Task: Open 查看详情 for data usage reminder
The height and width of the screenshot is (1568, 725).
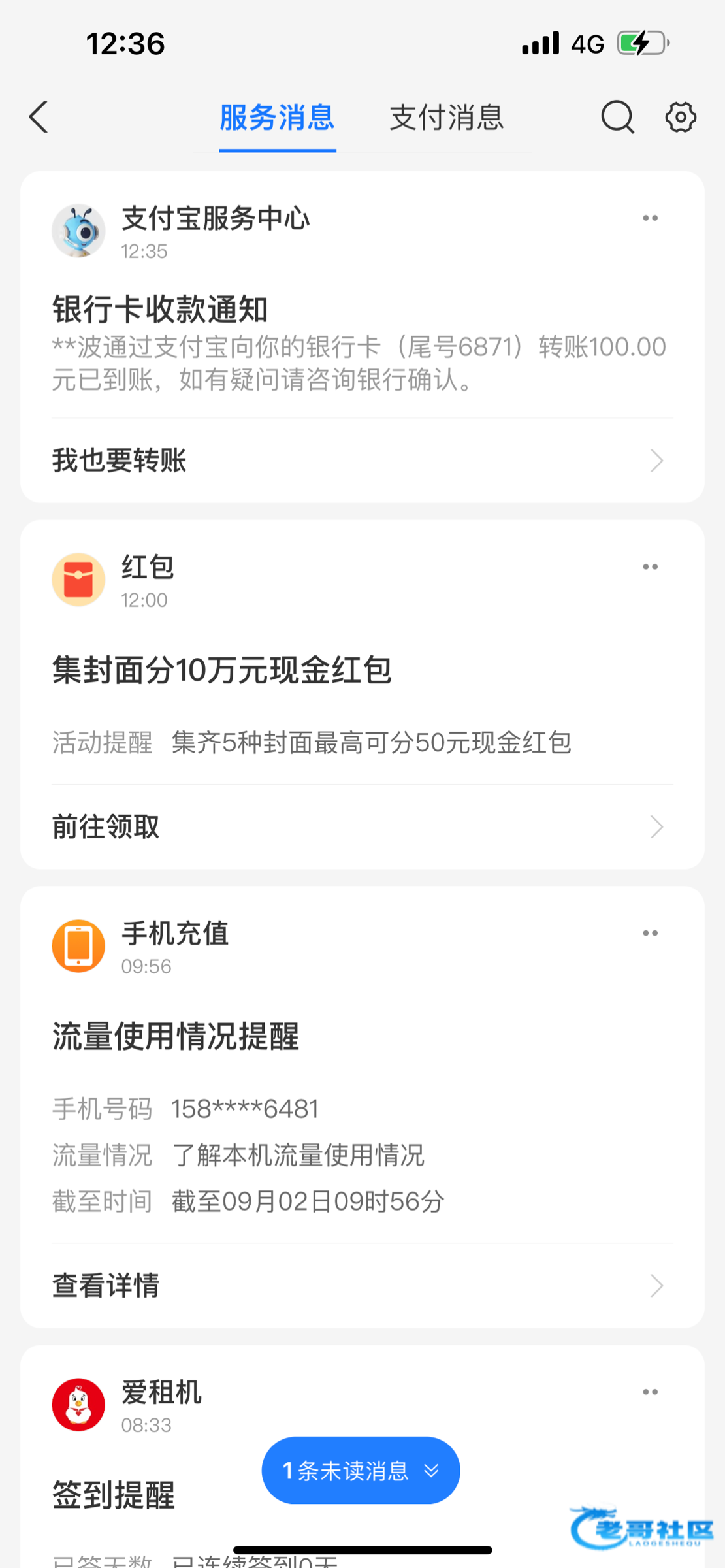Action: 361,1286
